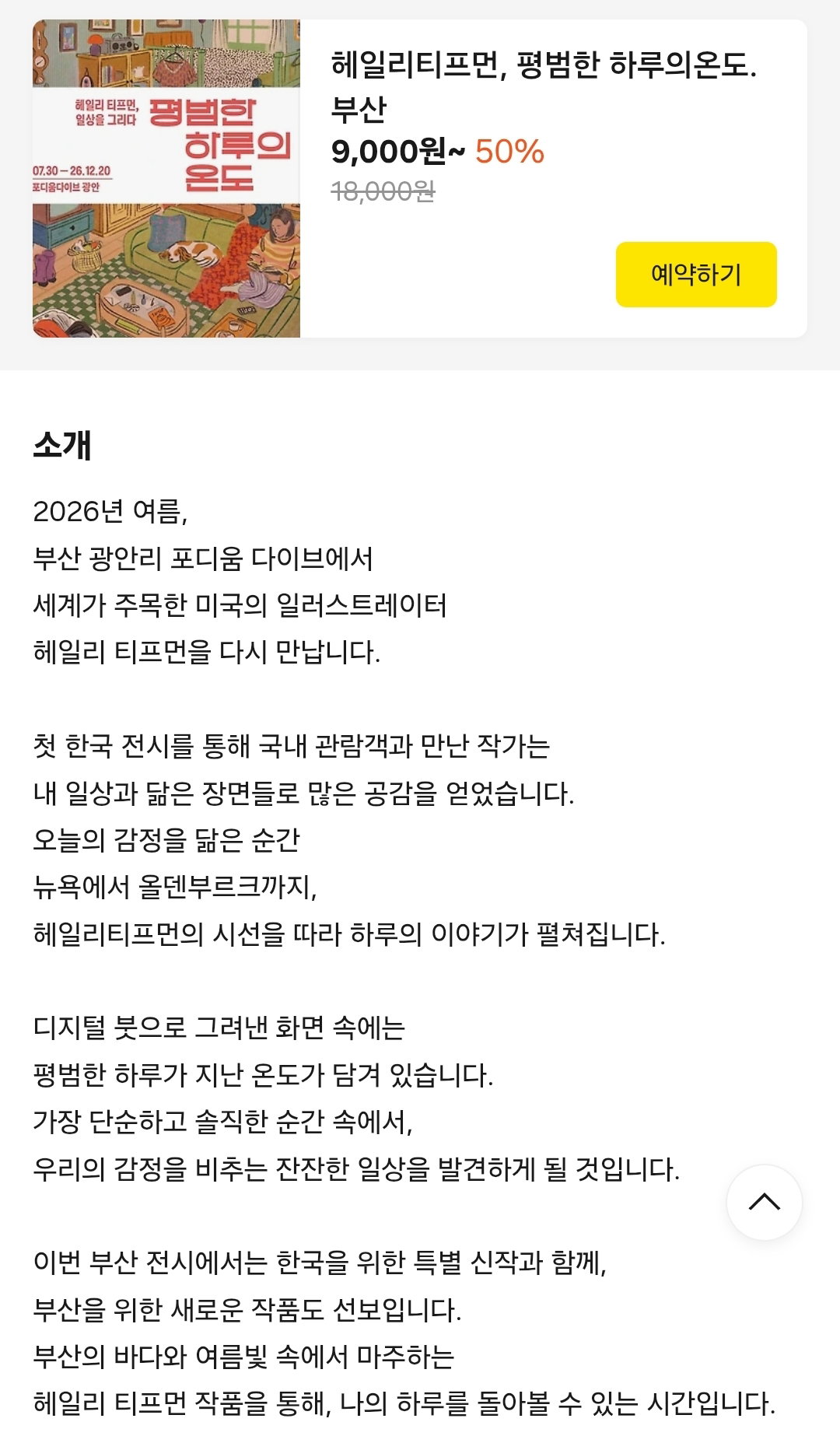Screen dimensions: 840x1443
Task: Tap the yellow 예약하기 button
Action: pos(696,275)
